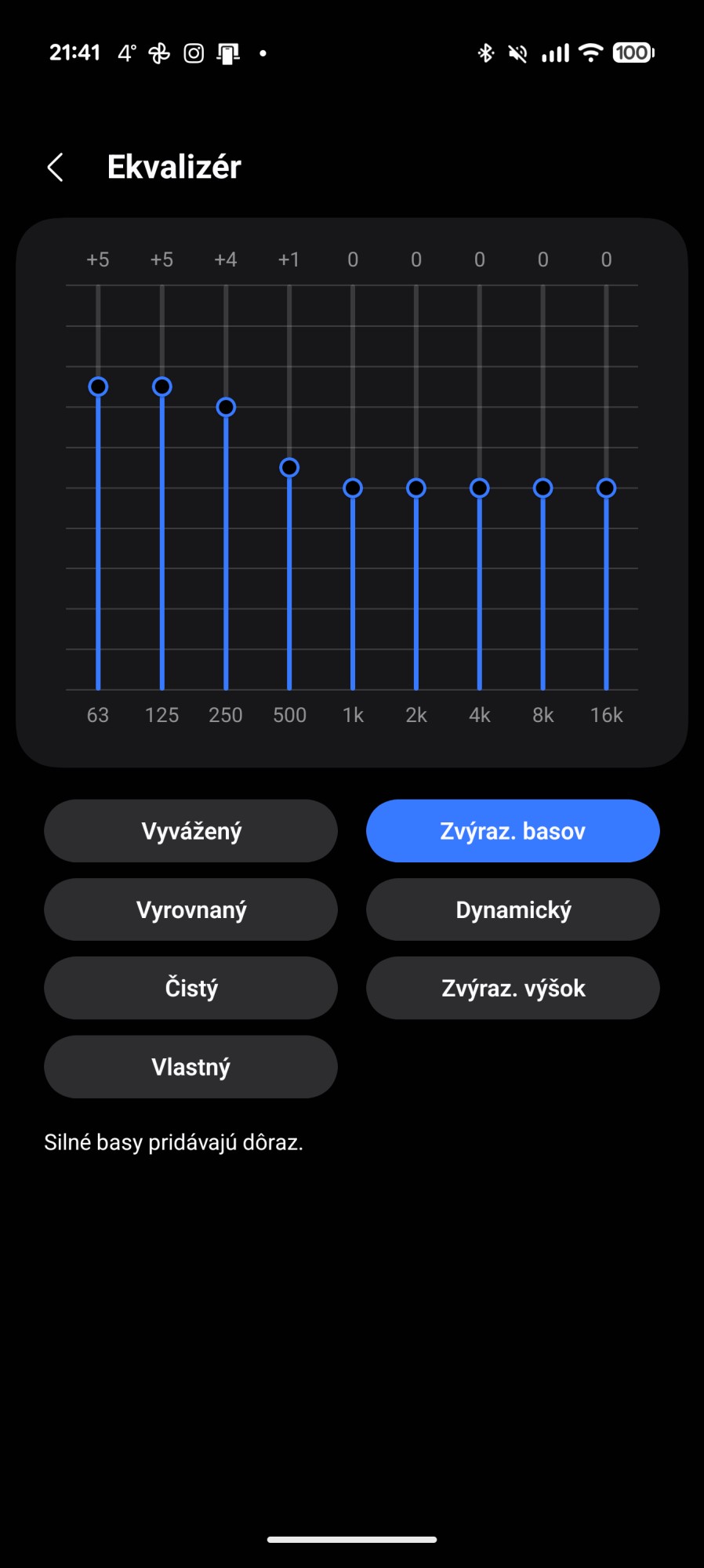Viewport: 704px width, 1568px height.
Task: Tap the 2k band slider
Action: point(416,488)
